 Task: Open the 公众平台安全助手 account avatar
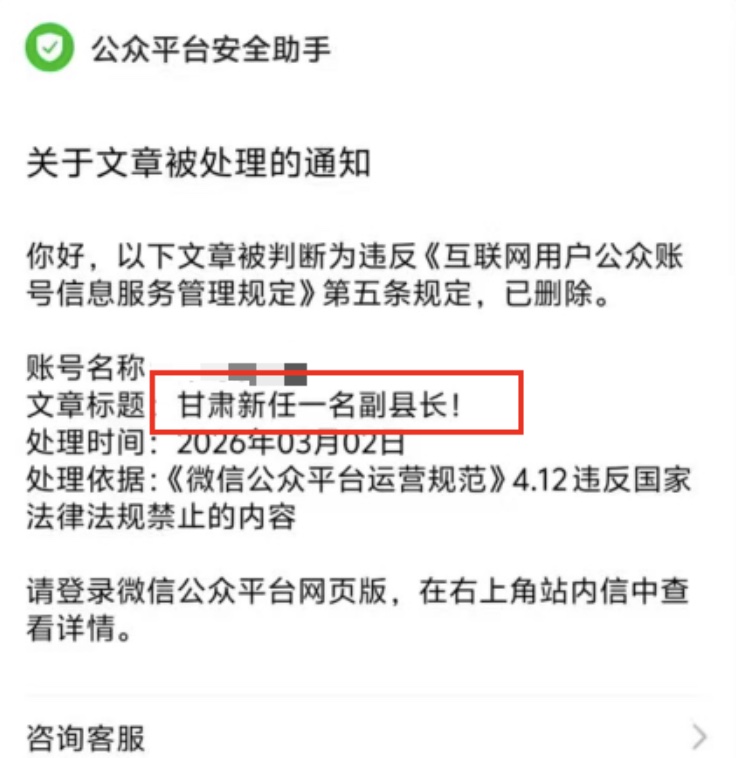tap(49, 47)
